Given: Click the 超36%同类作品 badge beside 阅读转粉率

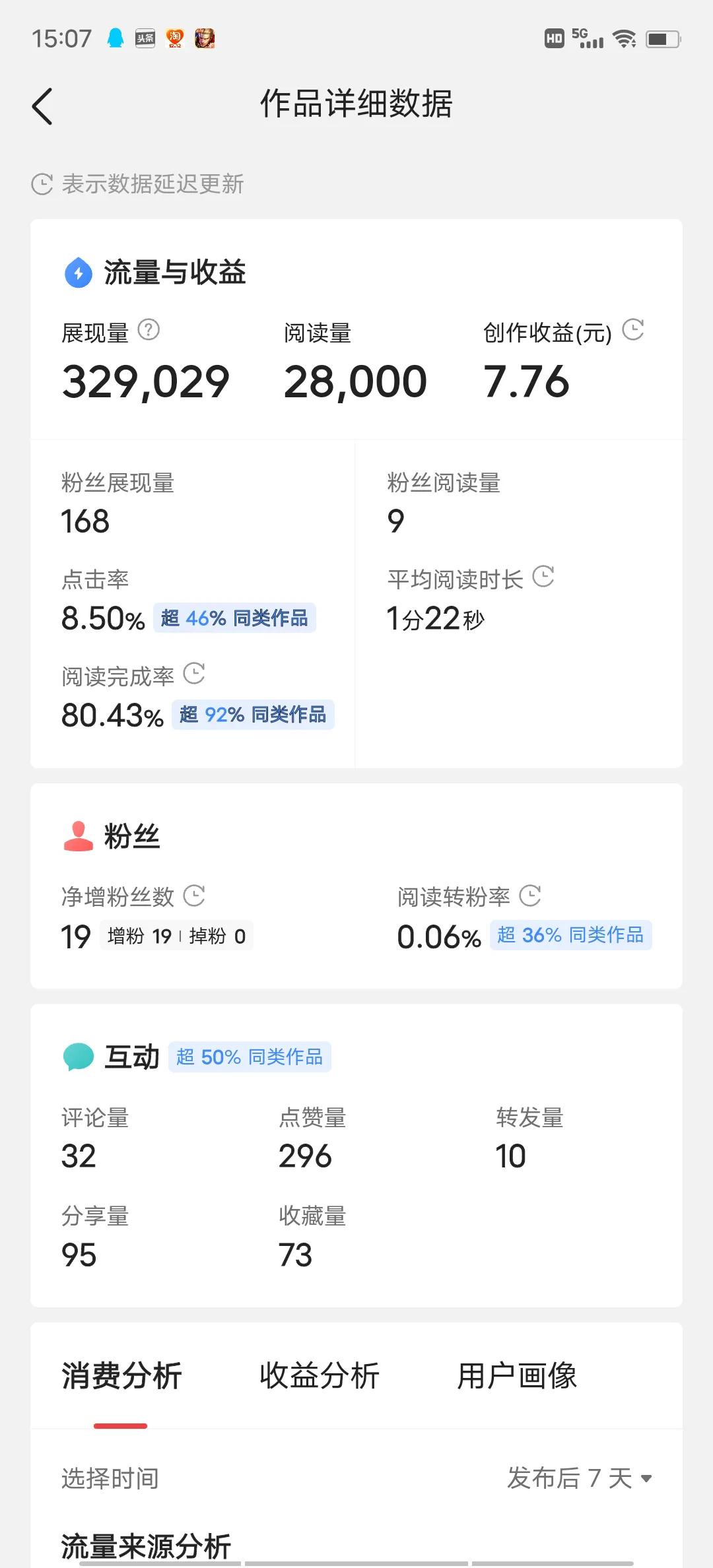Looking at the screenshot, I should (x=570, y=935).
